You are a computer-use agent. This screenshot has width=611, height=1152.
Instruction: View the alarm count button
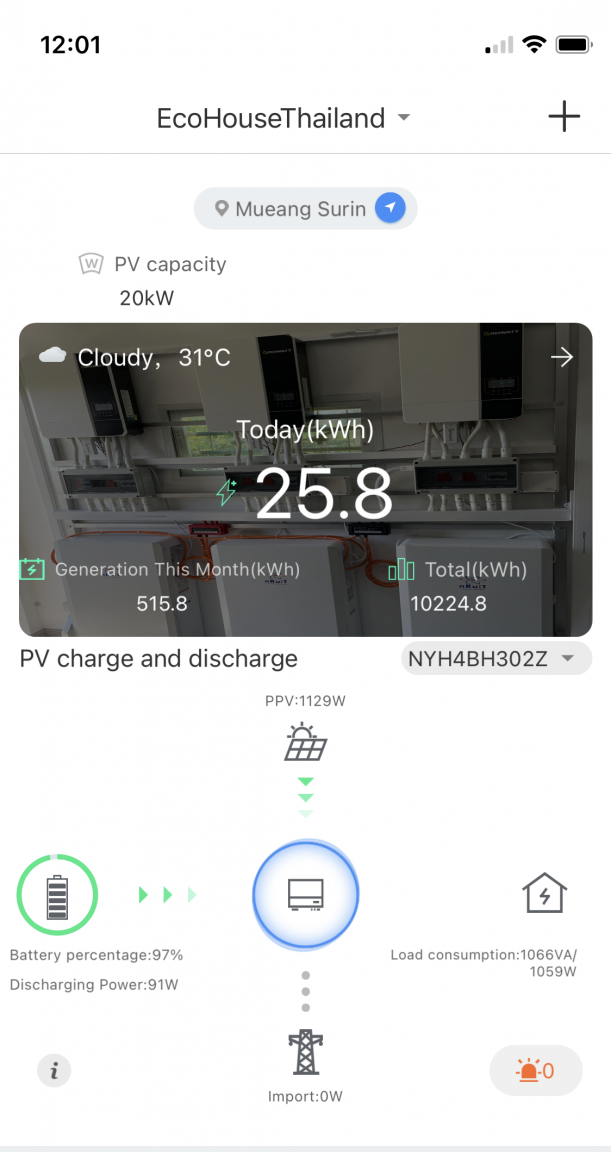(535, 1071)
